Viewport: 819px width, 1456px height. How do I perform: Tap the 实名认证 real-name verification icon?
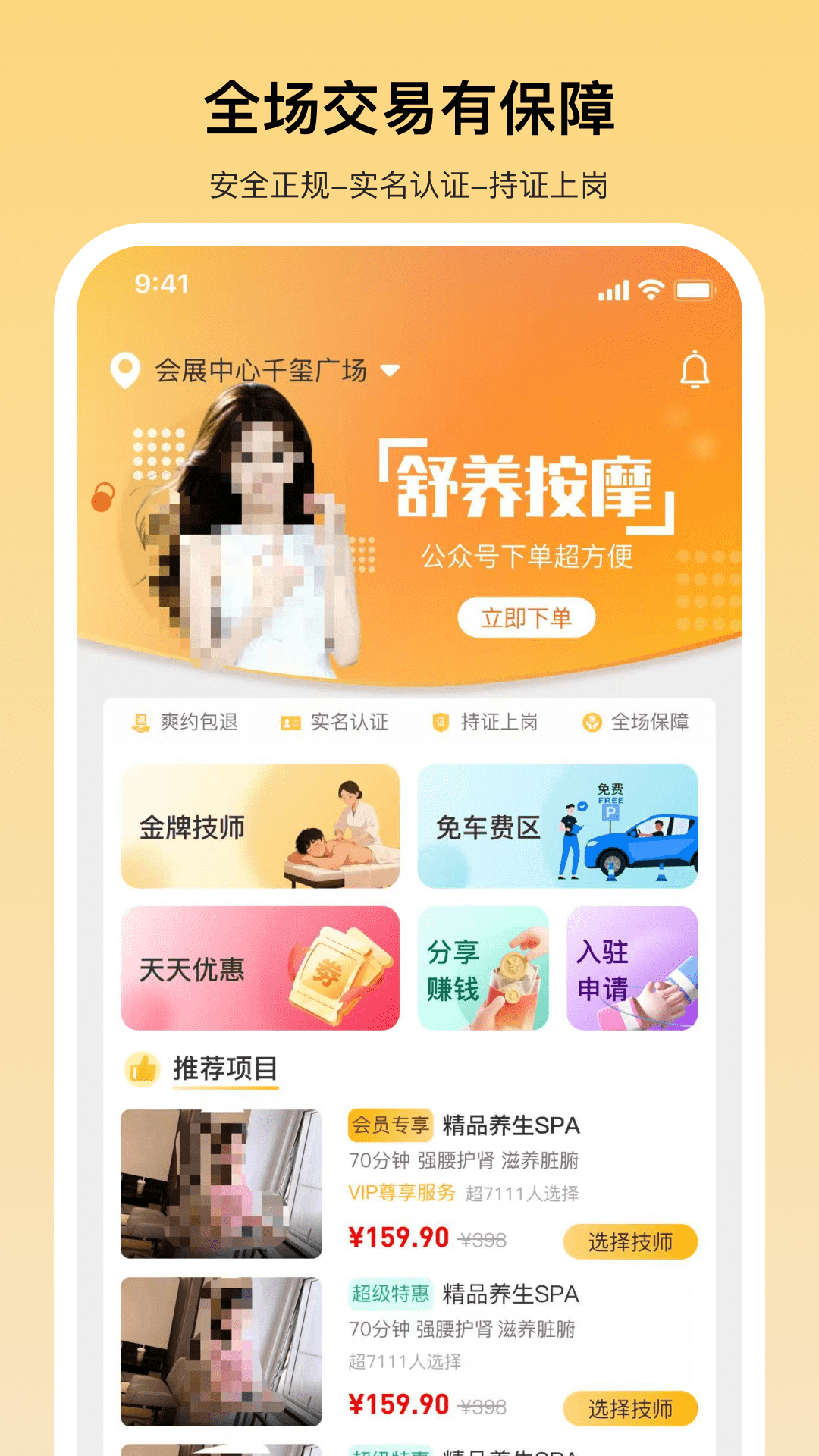289,723
